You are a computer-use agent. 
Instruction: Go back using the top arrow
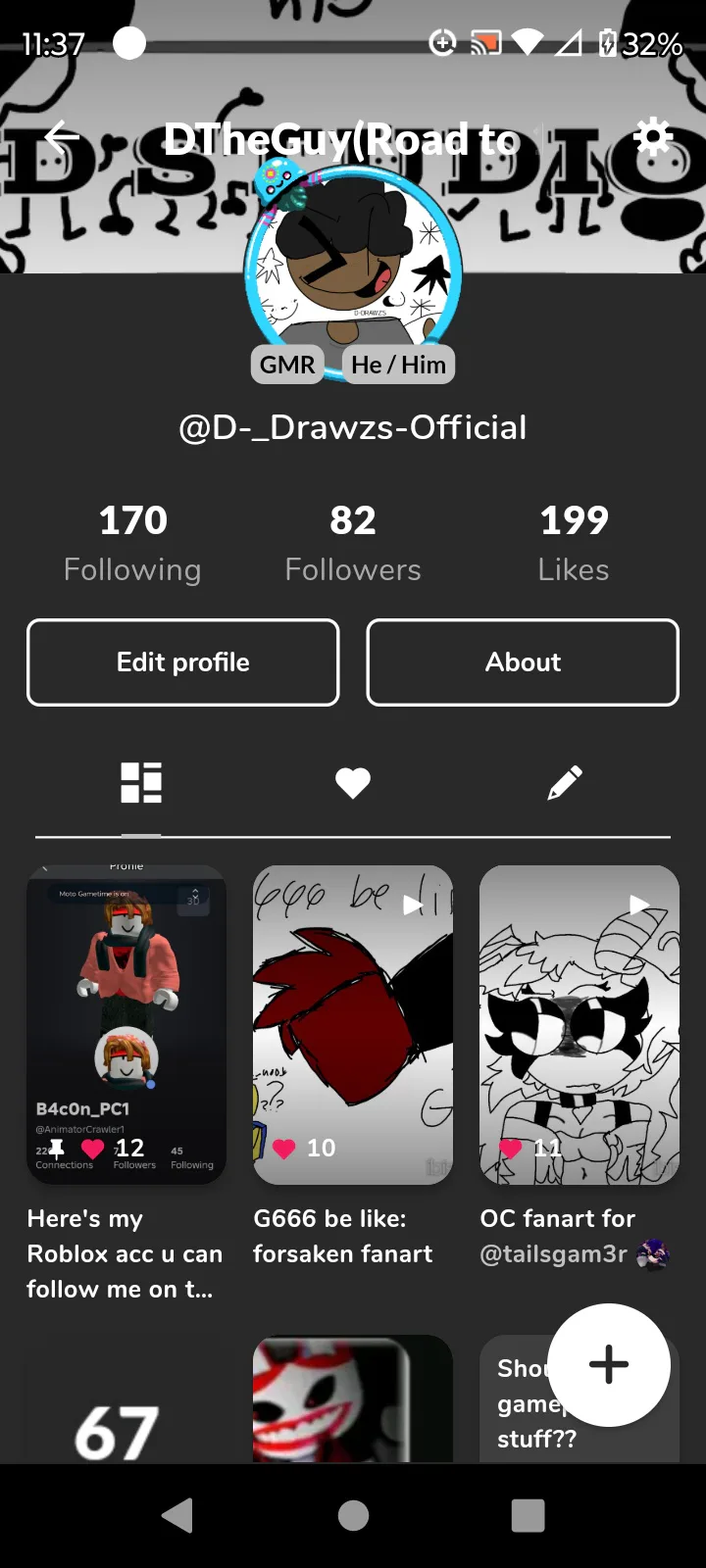point(61,137)
